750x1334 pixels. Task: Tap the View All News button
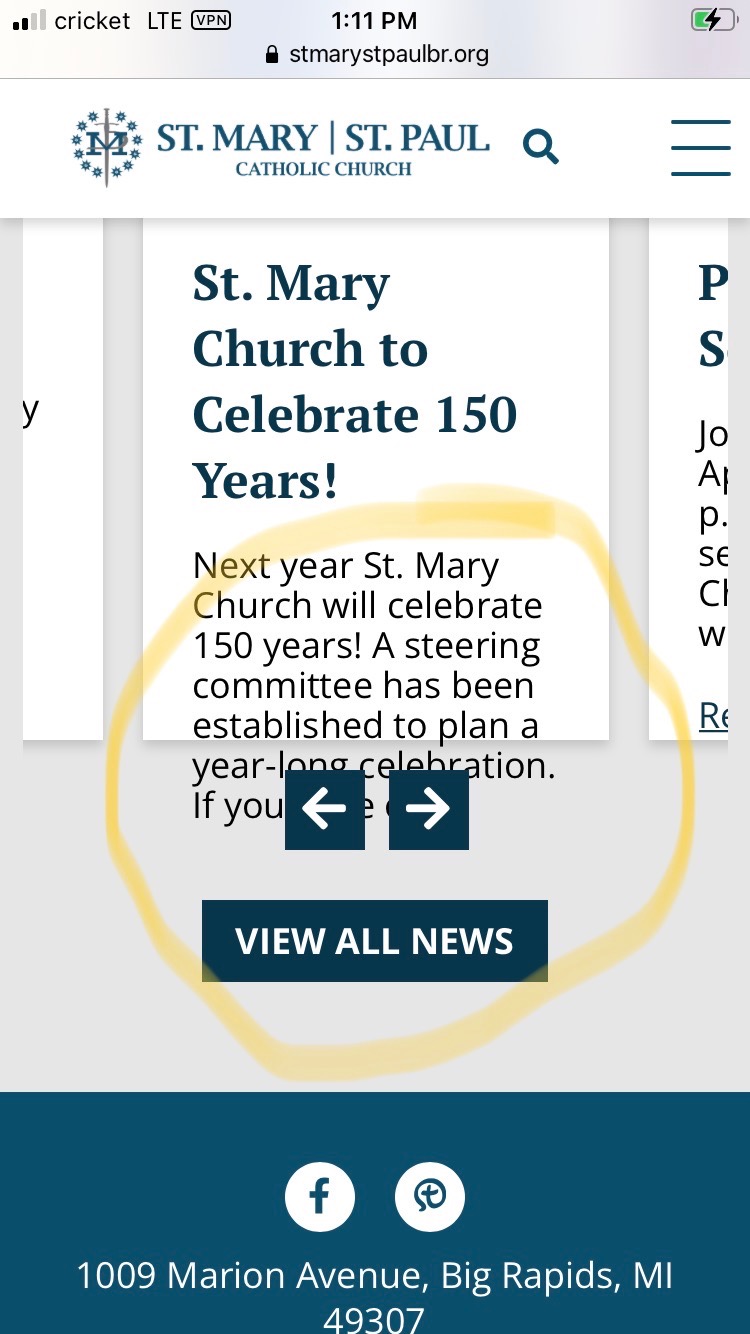tap(374, 941)
